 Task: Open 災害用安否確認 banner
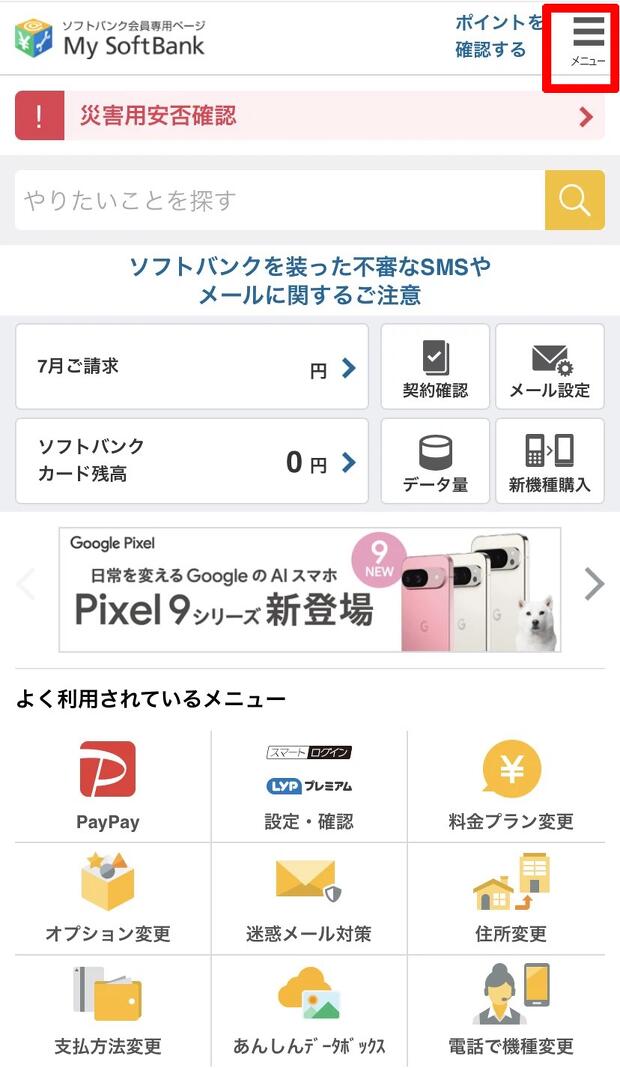pyautogui.click(x=310, y=116)
